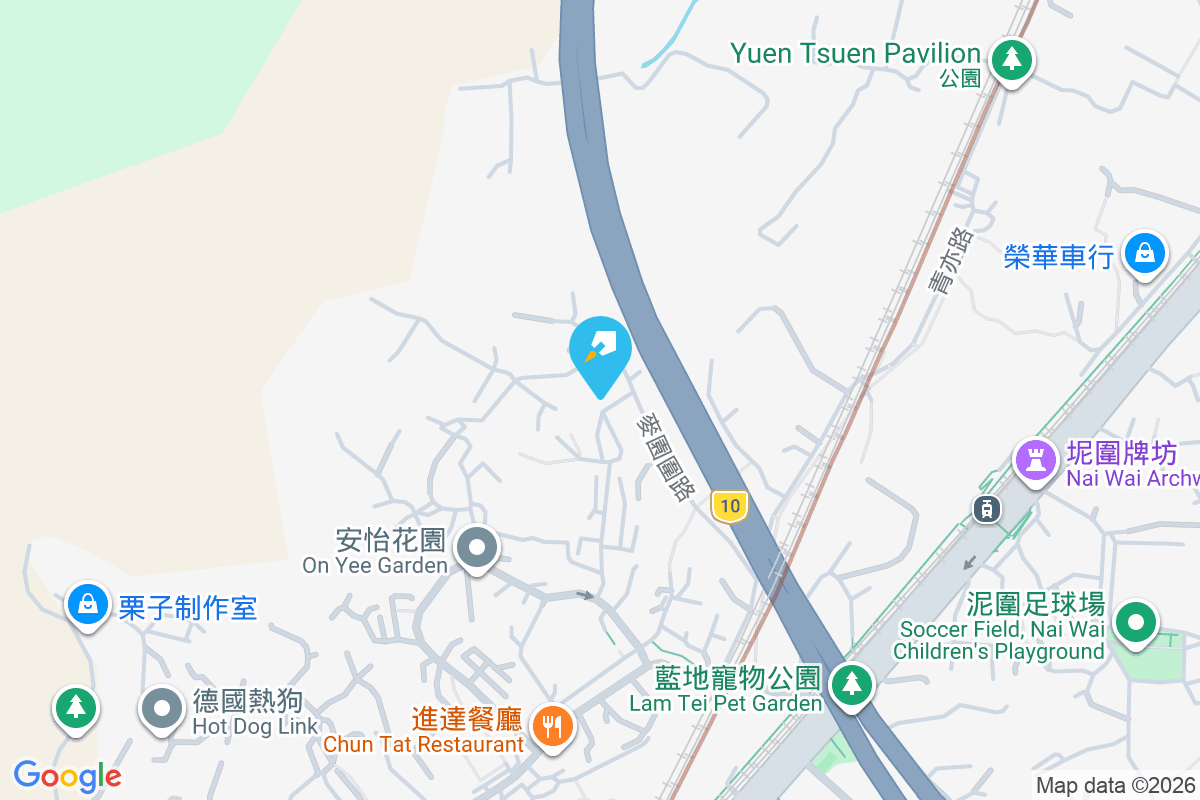Tap the Hot Dog Link marker

click(162, 707)
